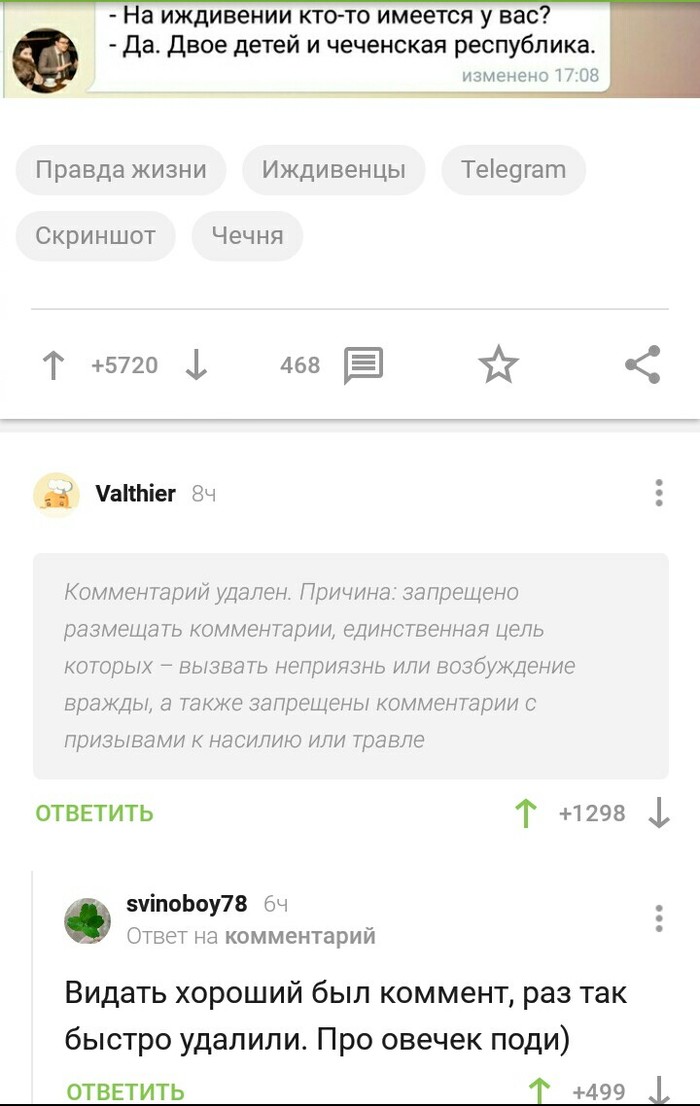Screen dimensions: 700x1106
Task: Tap the Telegram tag chip
Action: point(513,169)
